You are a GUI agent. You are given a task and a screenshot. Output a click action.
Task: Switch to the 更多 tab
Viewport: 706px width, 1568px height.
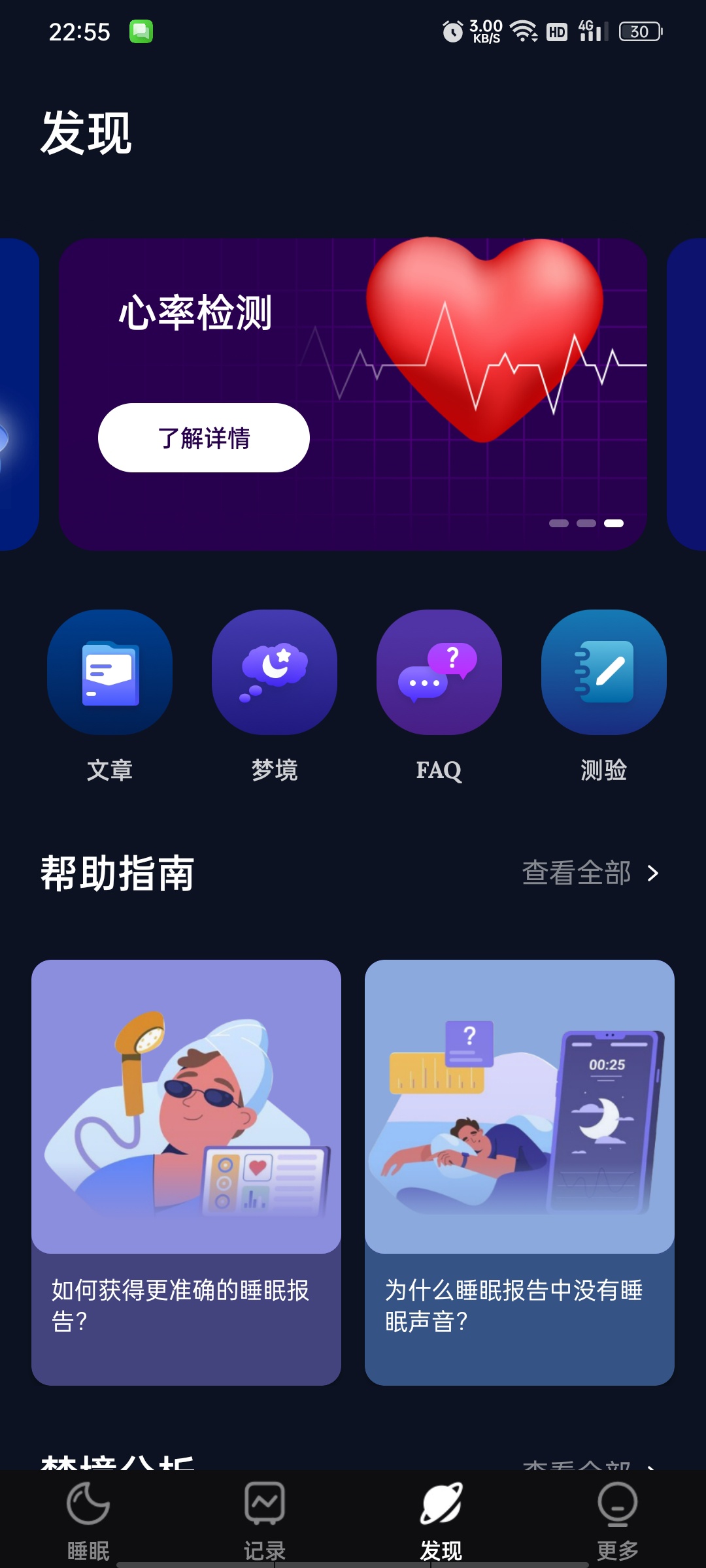click(x=618, y=1521)
